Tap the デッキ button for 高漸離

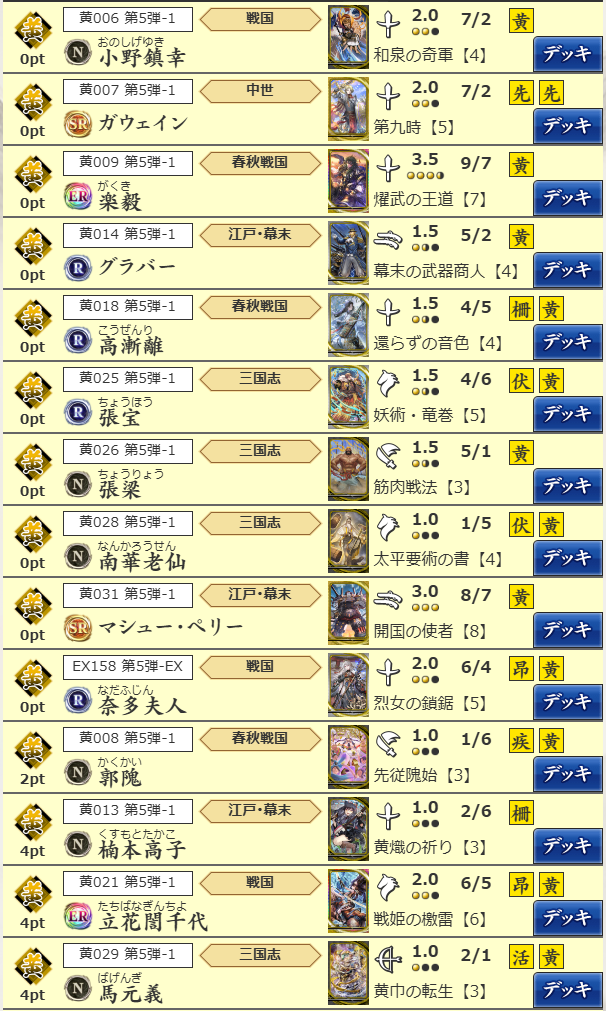pyautogui.click(x=567, y=342)
